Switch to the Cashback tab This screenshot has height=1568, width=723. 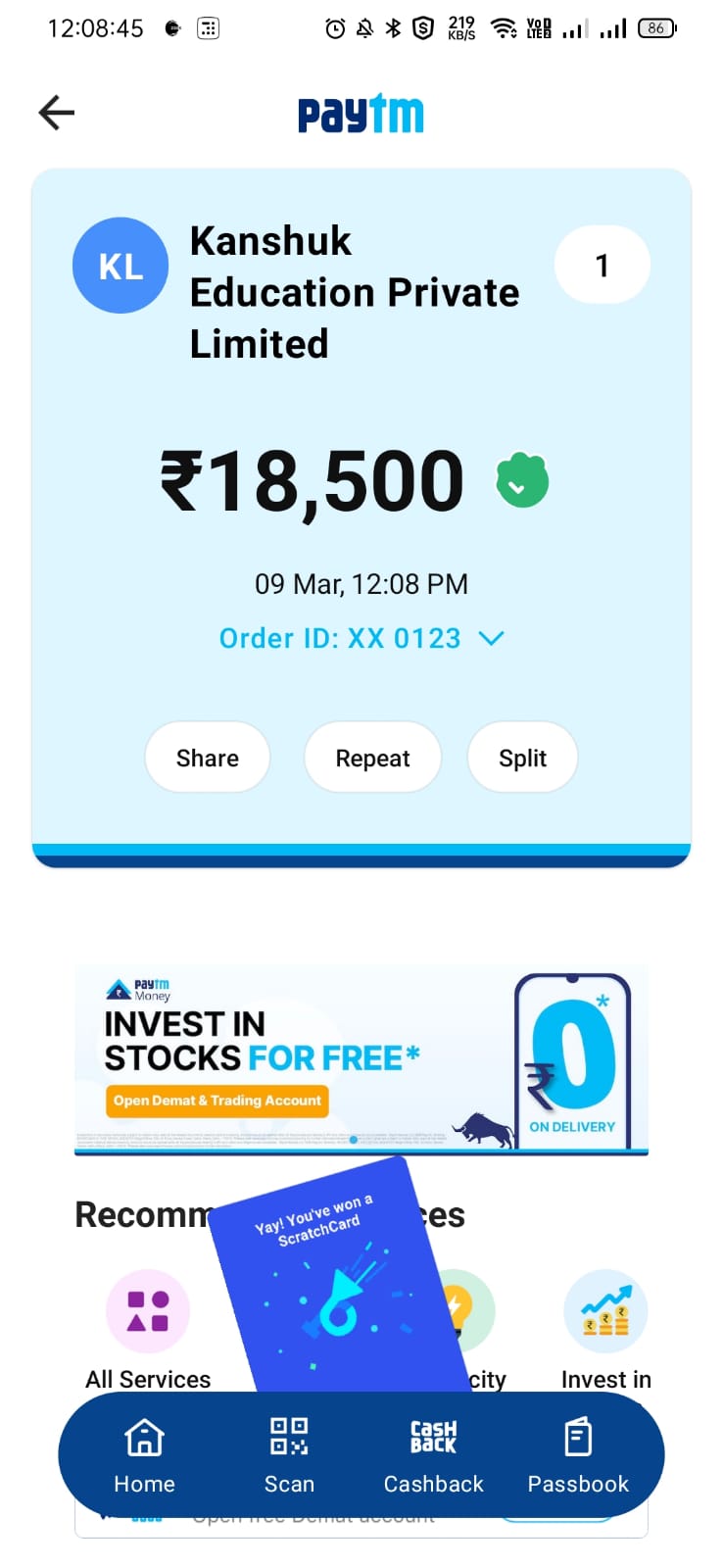(x=433, y=1455)
